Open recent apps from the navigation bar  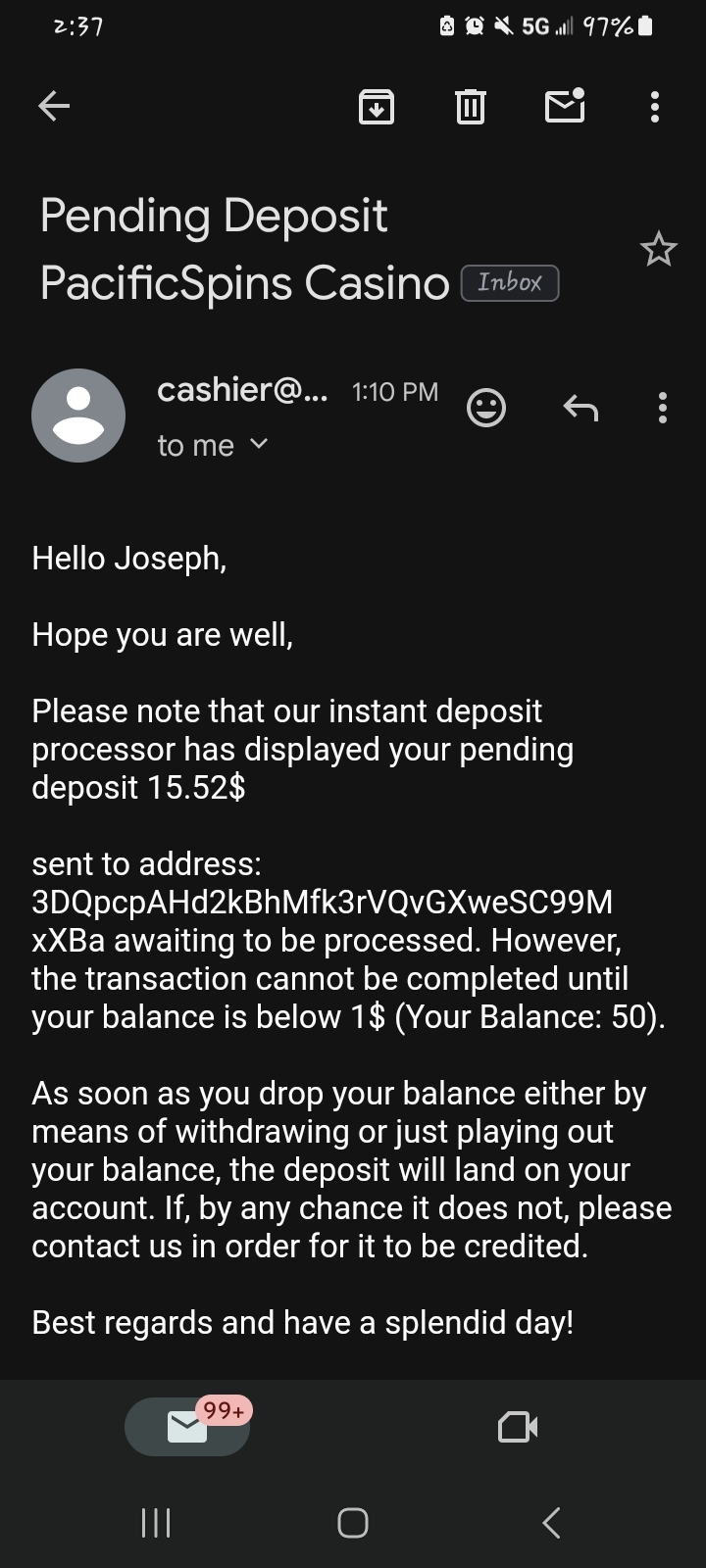pyautogui.click(x=156, y=1522)
